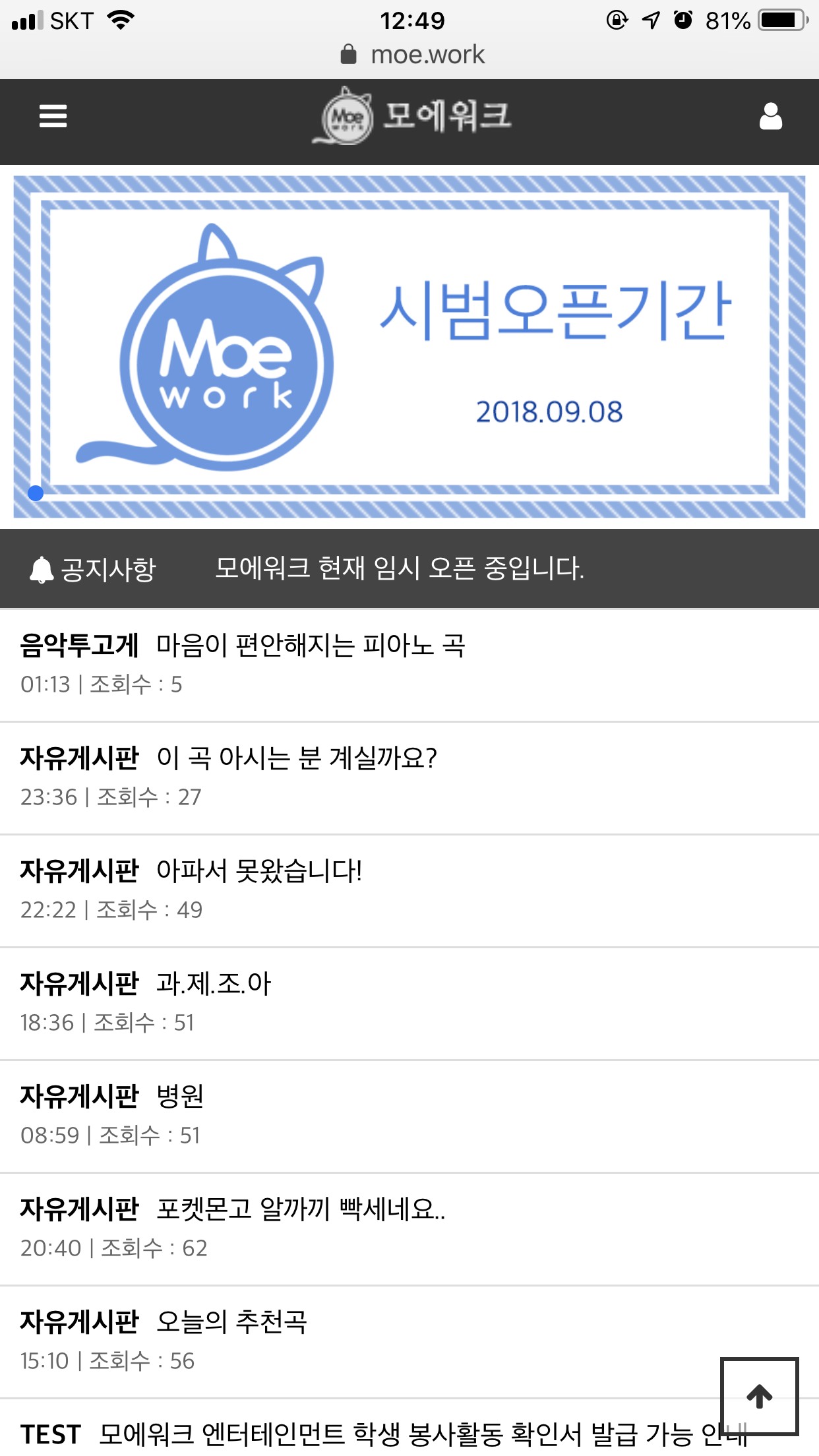This screenshot has height=1456, width=819.
Task: Open the user profile icon
Action: [x=770, y=117]
